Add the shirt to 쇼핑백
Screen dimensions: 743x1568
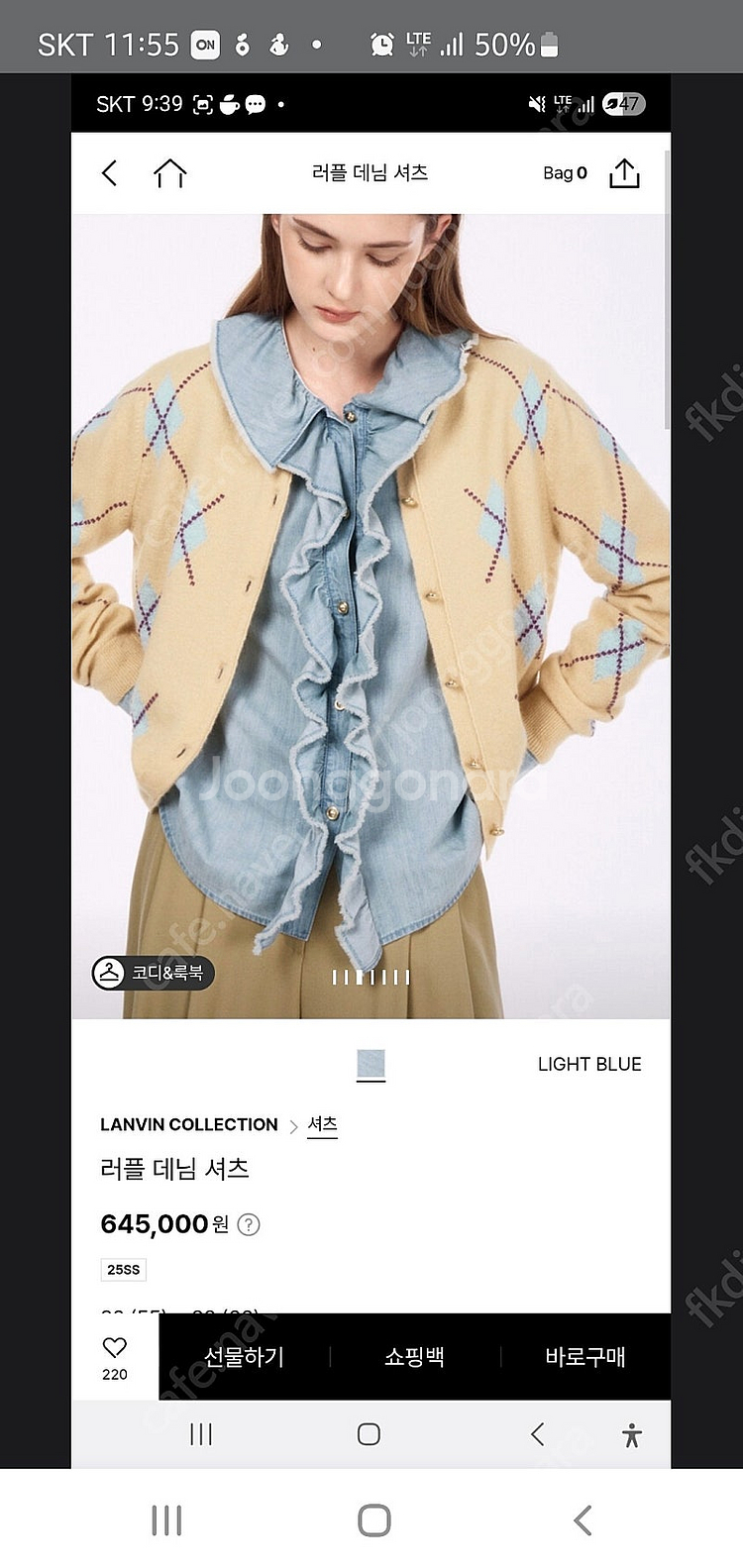pos(414,1357)
